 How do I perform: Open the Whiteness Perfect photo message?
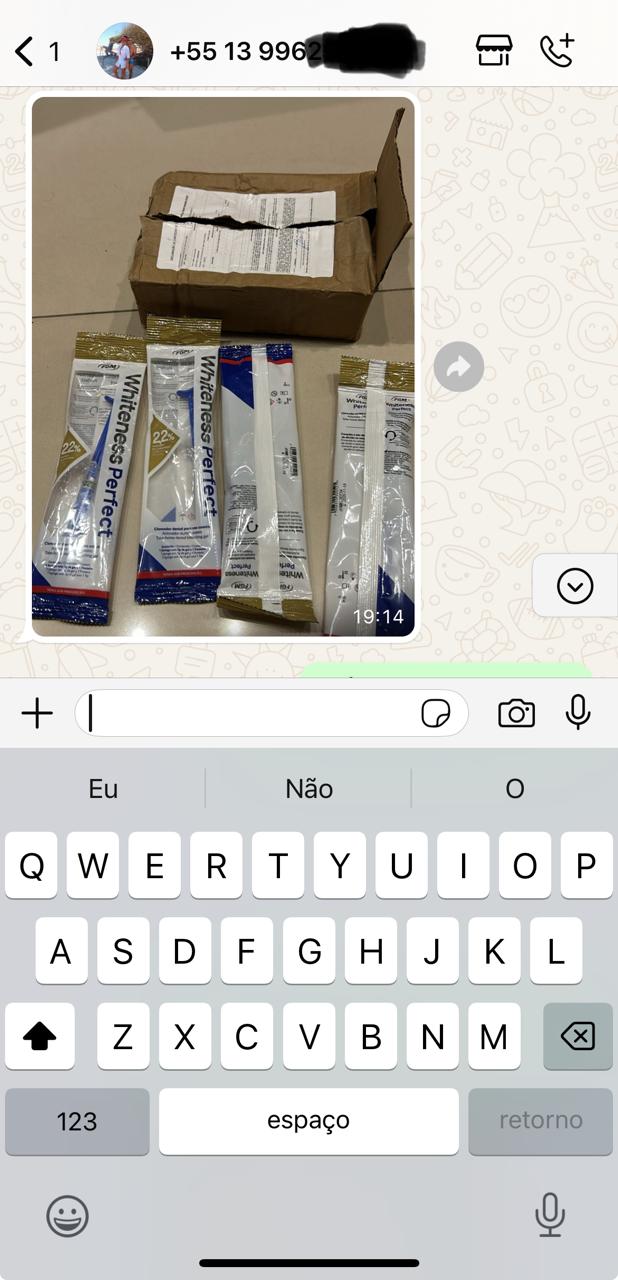223,366
